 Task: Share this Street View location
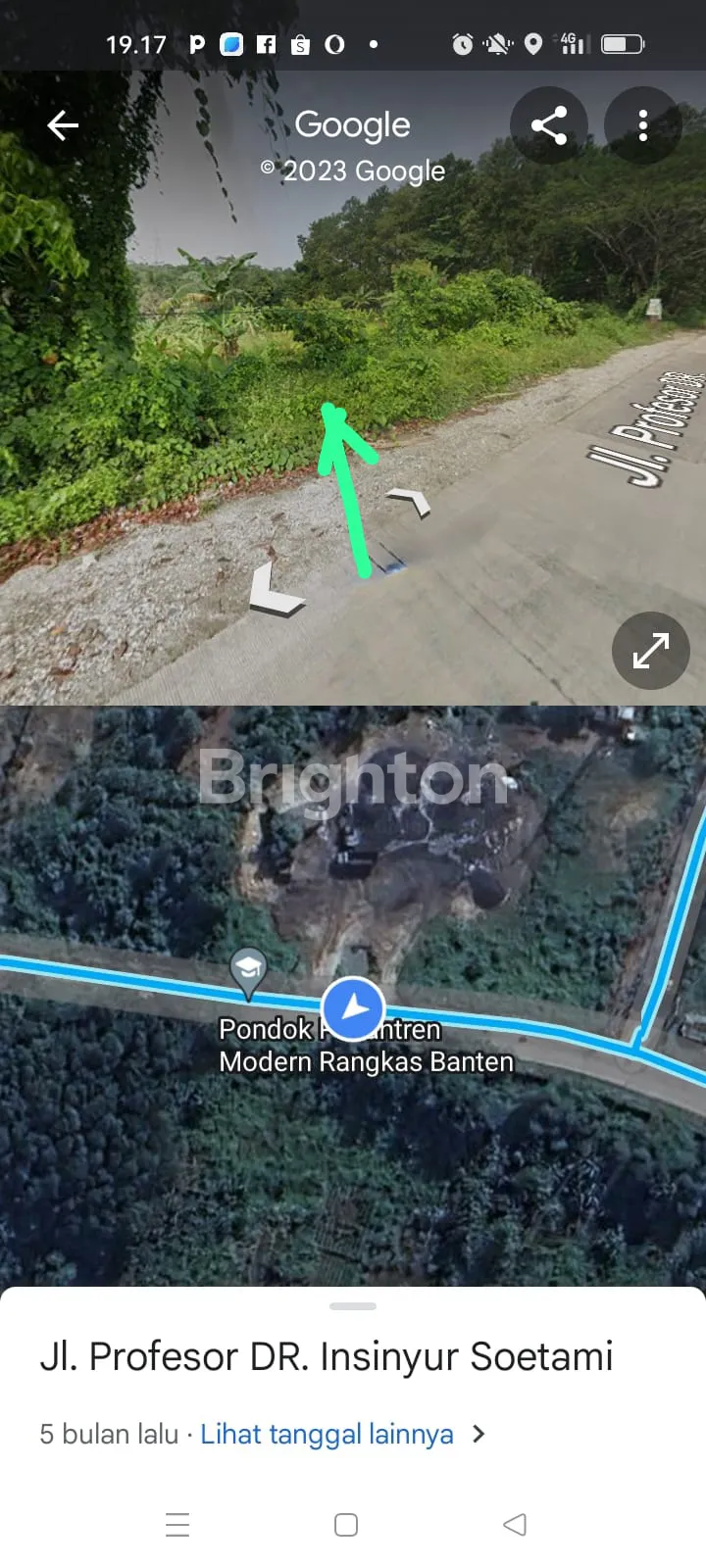point(549,125)
